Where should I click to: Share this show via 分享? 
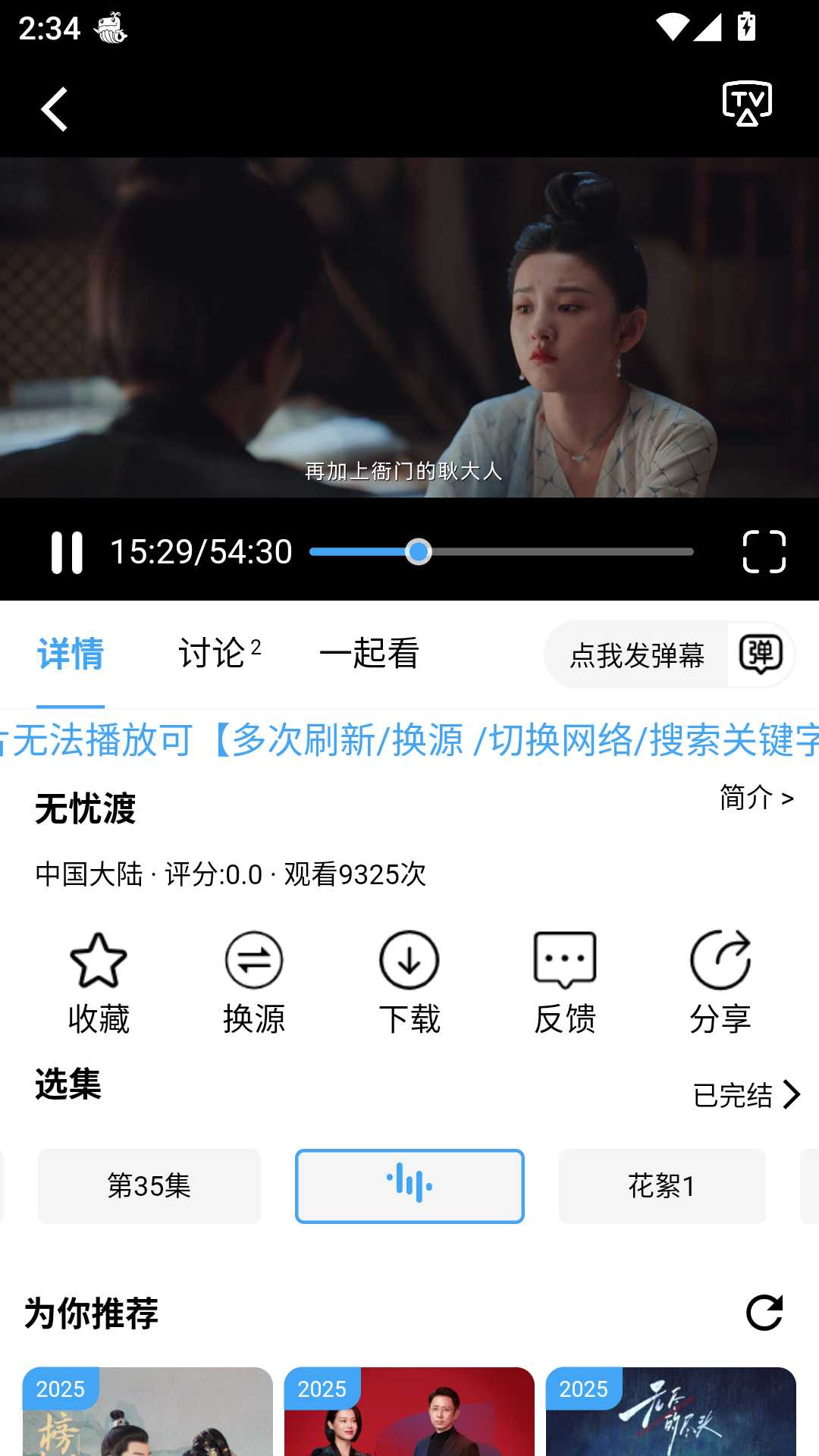point(720,982)
